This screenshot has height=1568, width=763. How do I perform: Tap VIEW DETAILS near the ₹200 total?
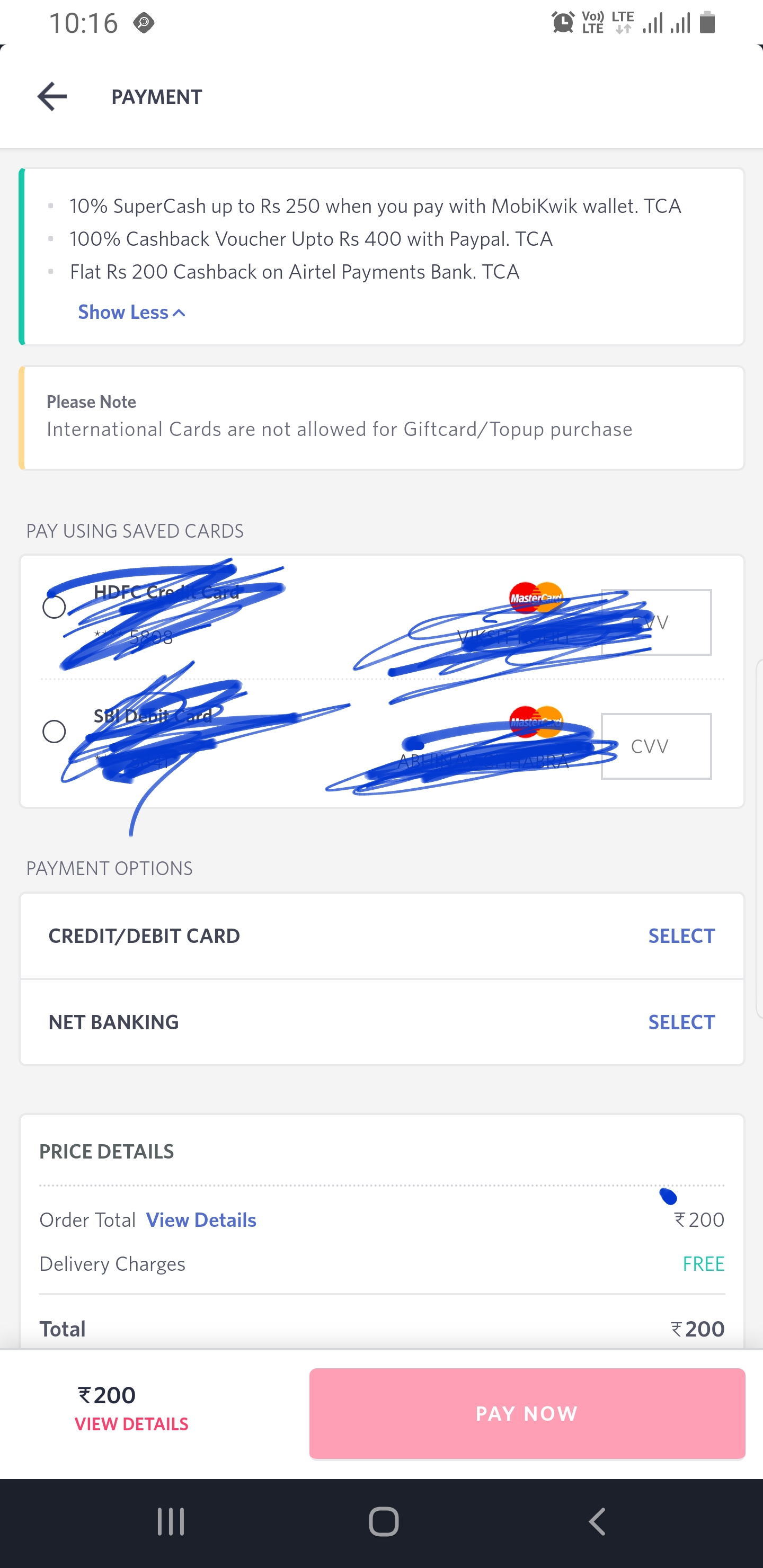131,1424
